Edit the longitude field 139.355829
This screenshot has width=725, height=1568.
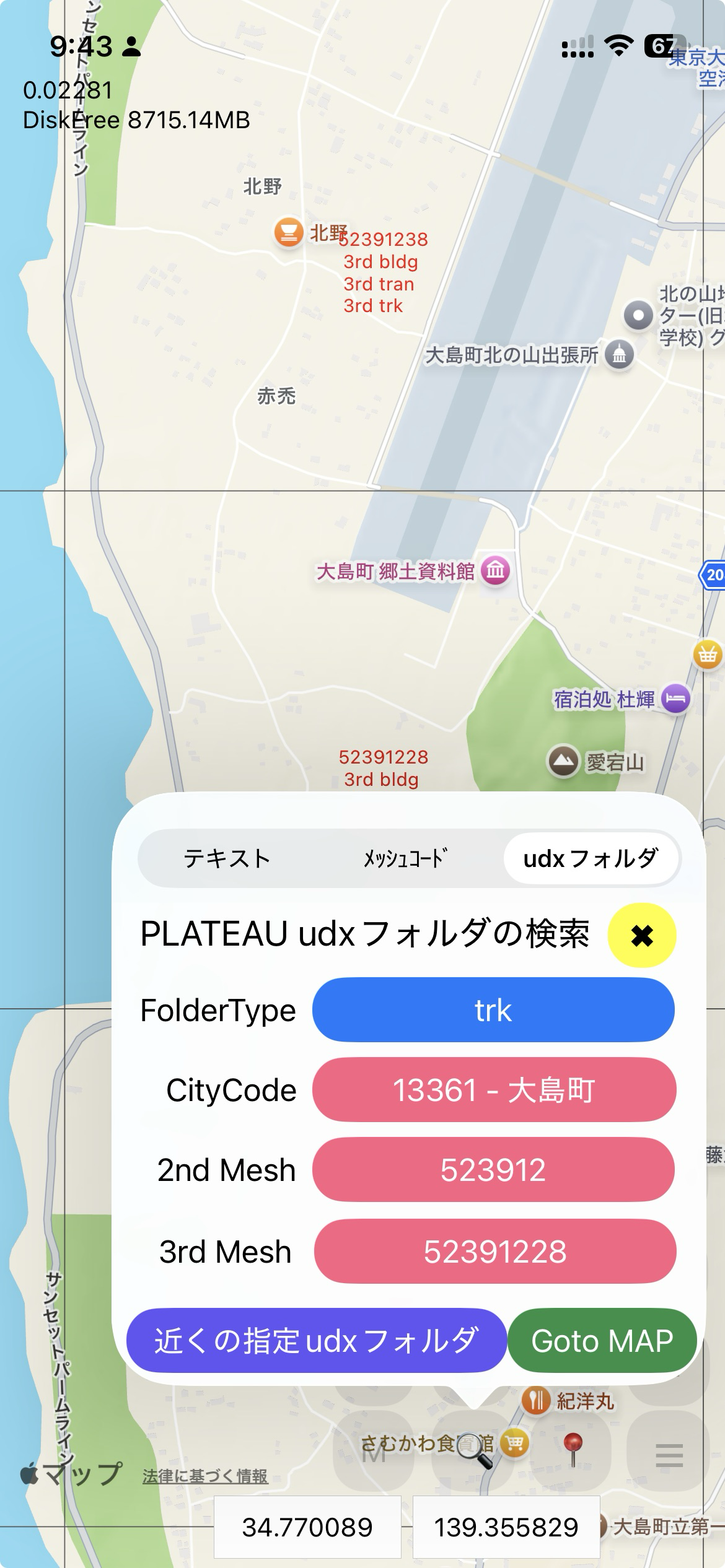pyautogui.click(x=506, y=1527)
